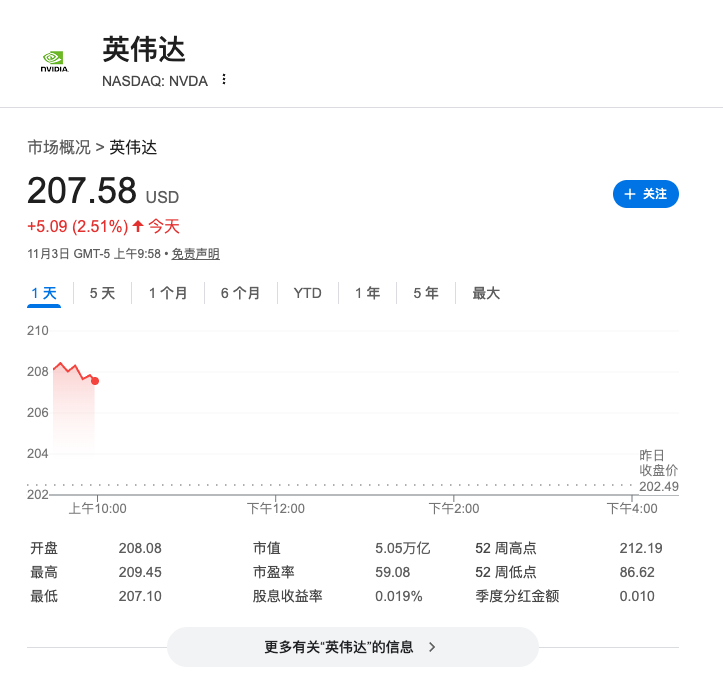Switch to the YTD chart range
This screenshot has width=723, height=679.
point(307,293)
